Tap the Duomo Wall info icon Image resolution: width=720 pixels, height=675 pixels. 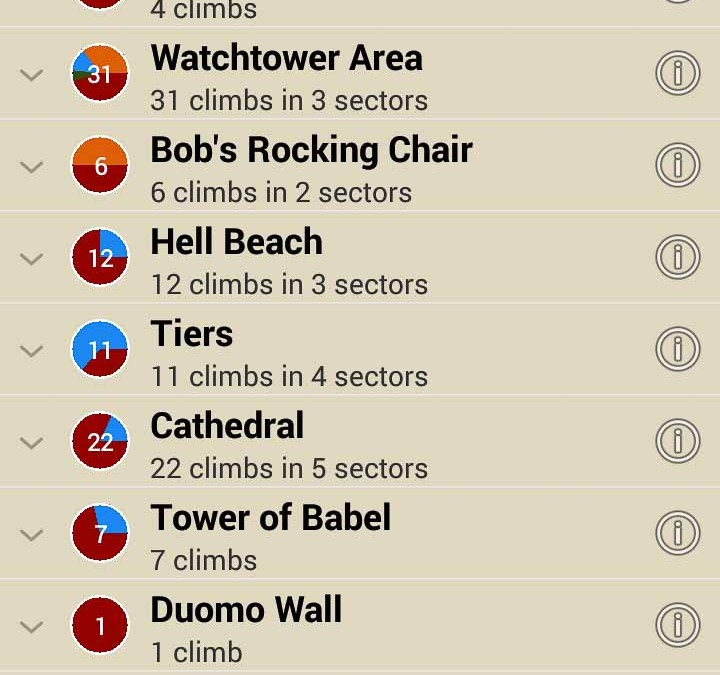tap(677, 626)
